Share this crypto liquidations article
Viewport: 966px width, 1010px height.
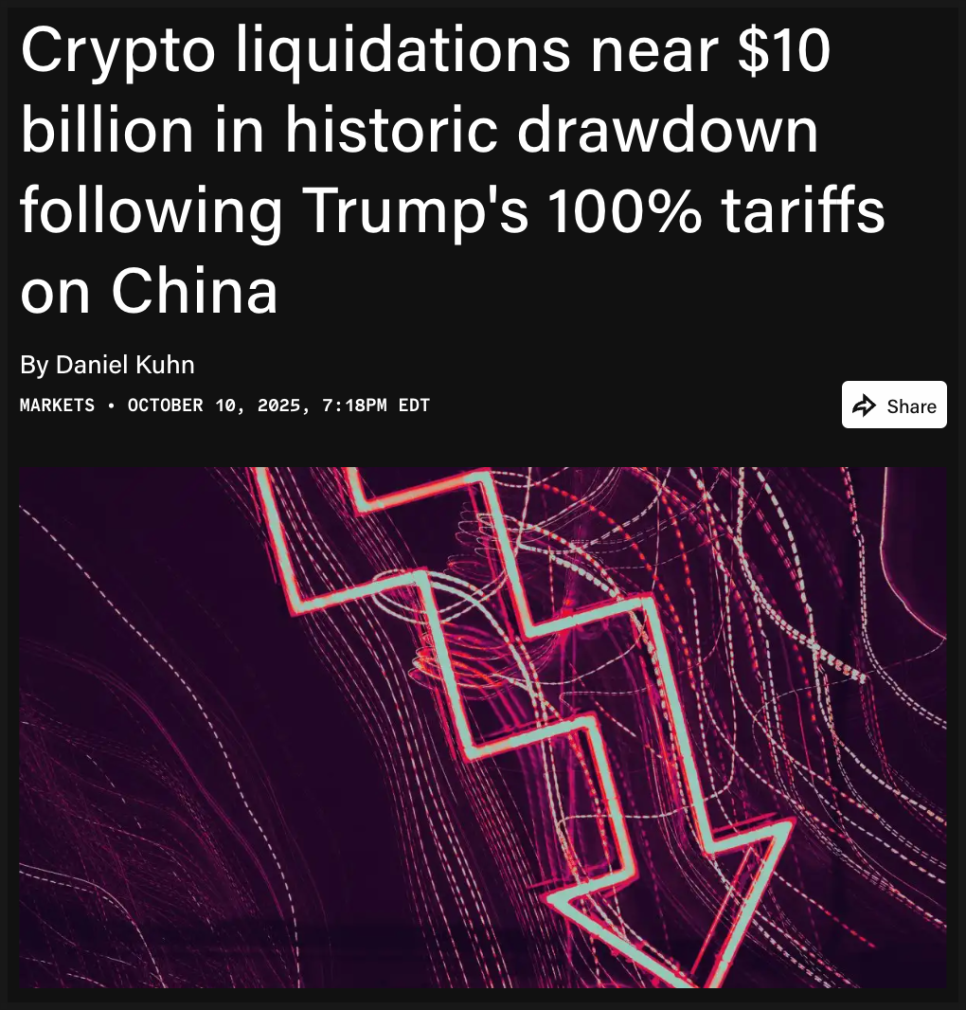pyautogui.click(x=894, y=405)
